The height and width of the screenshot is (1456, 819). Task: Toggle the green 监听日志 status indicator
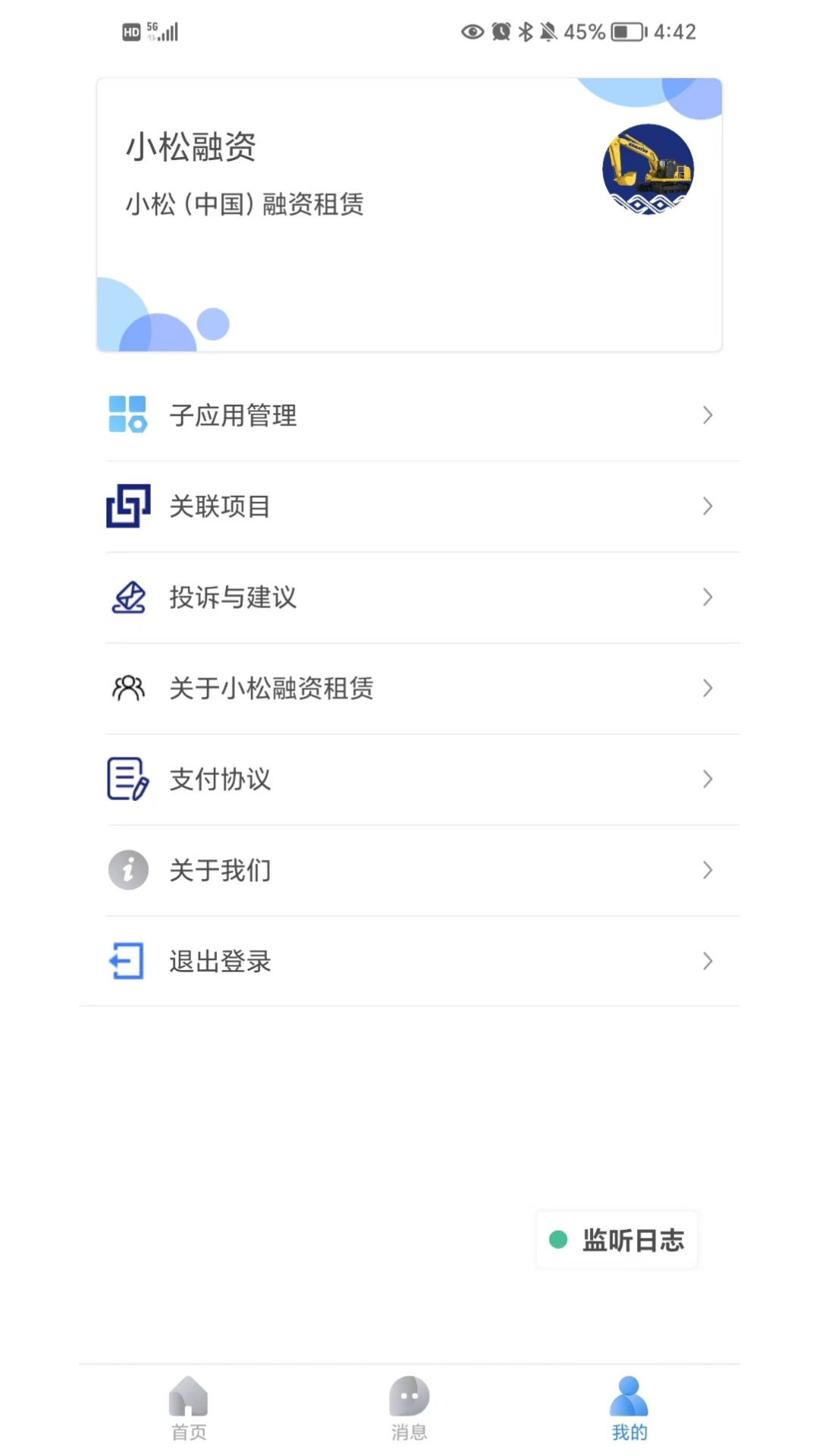[x=559, y=1240]
